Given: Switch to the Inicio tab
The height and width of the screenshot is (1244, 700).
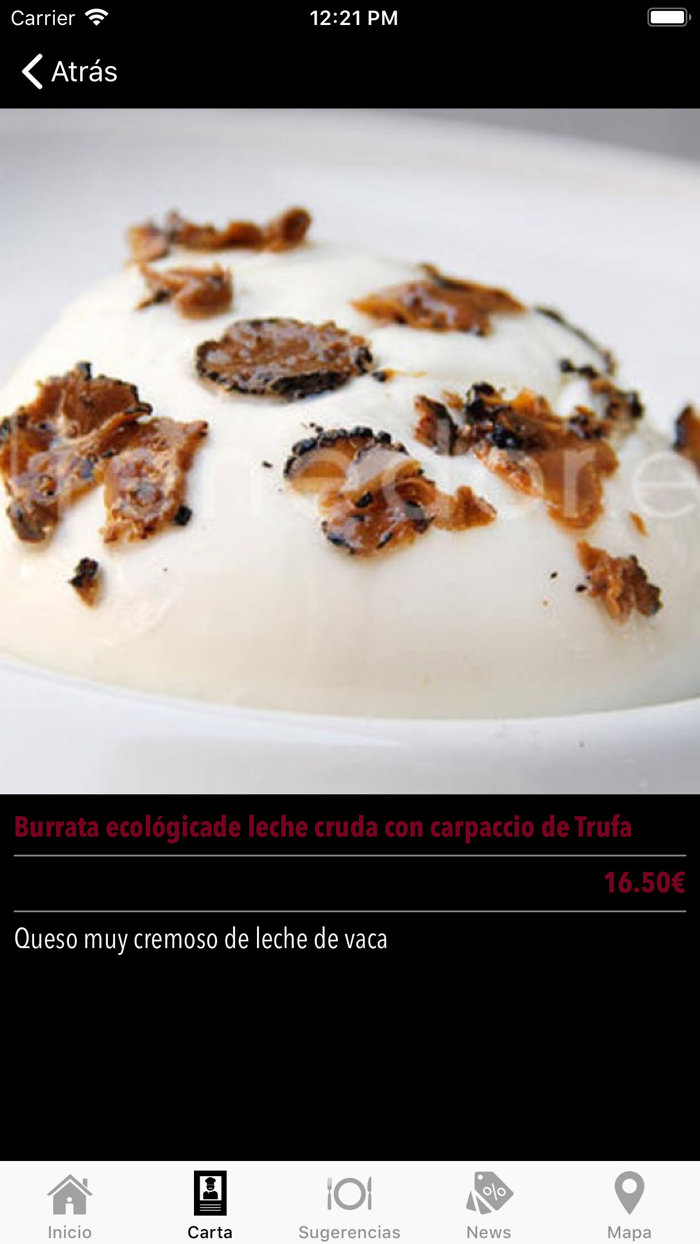Looking at the screenshot, I should click(x=70, y=1206).
